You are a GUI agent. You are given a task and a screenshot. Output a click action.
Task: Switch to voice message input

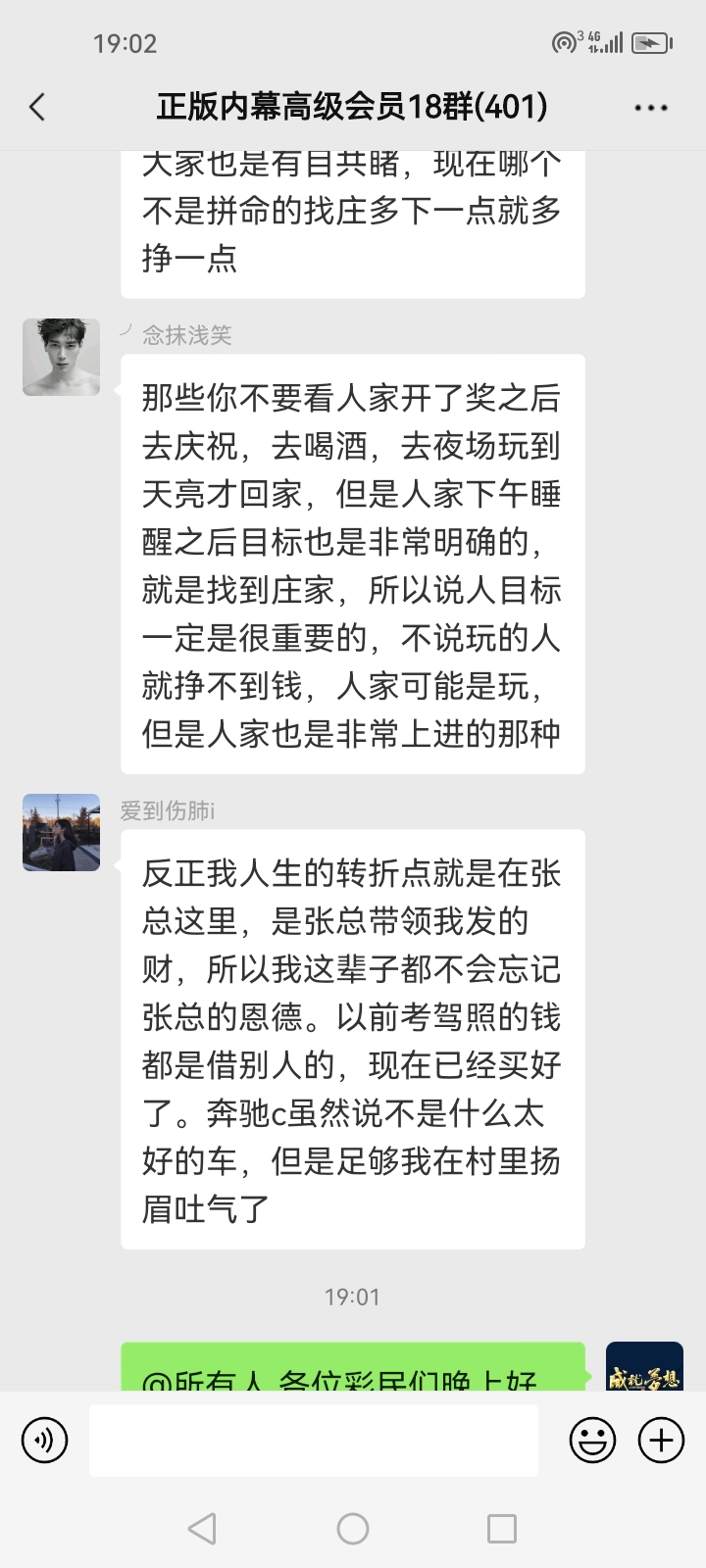point(44,1441)
